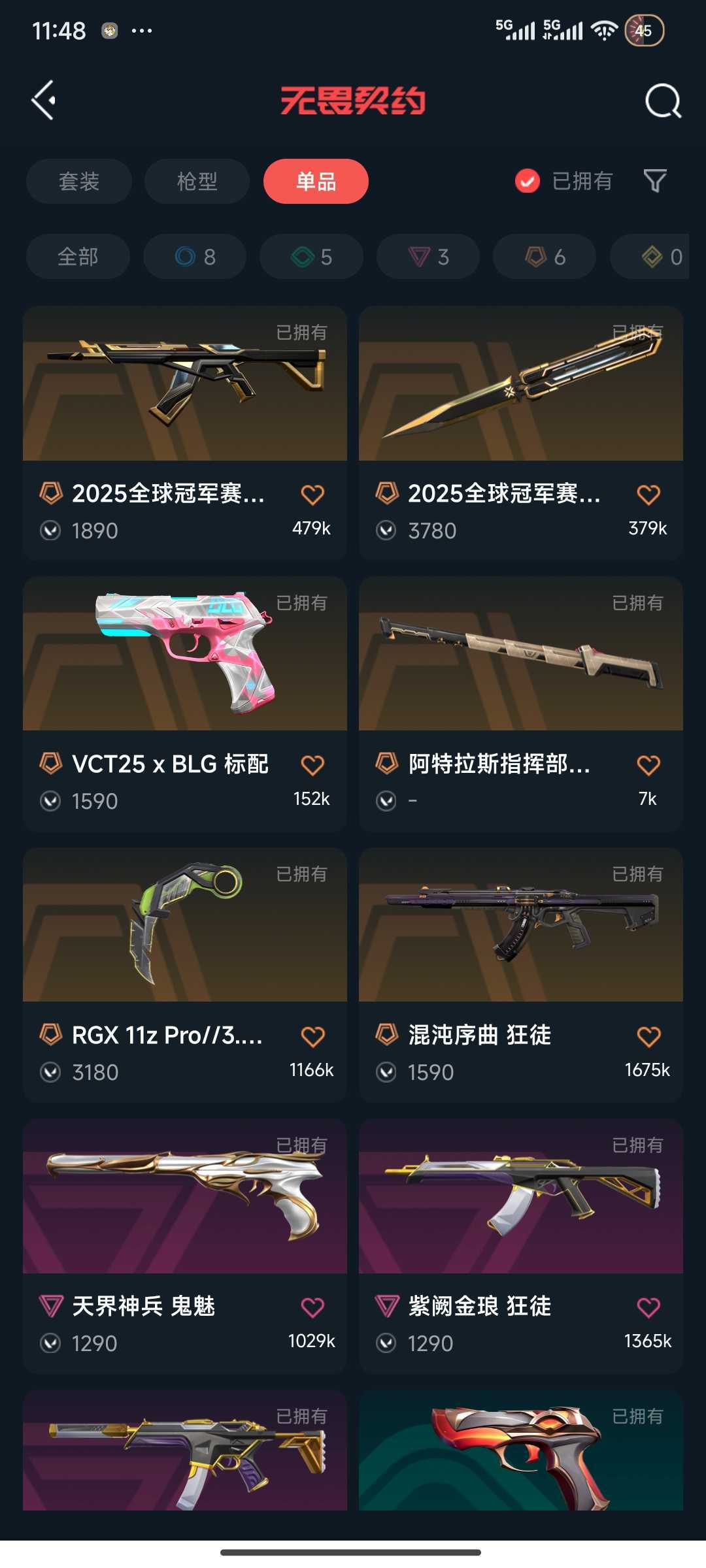Switch to the 枪型 tab

(195, 182)
